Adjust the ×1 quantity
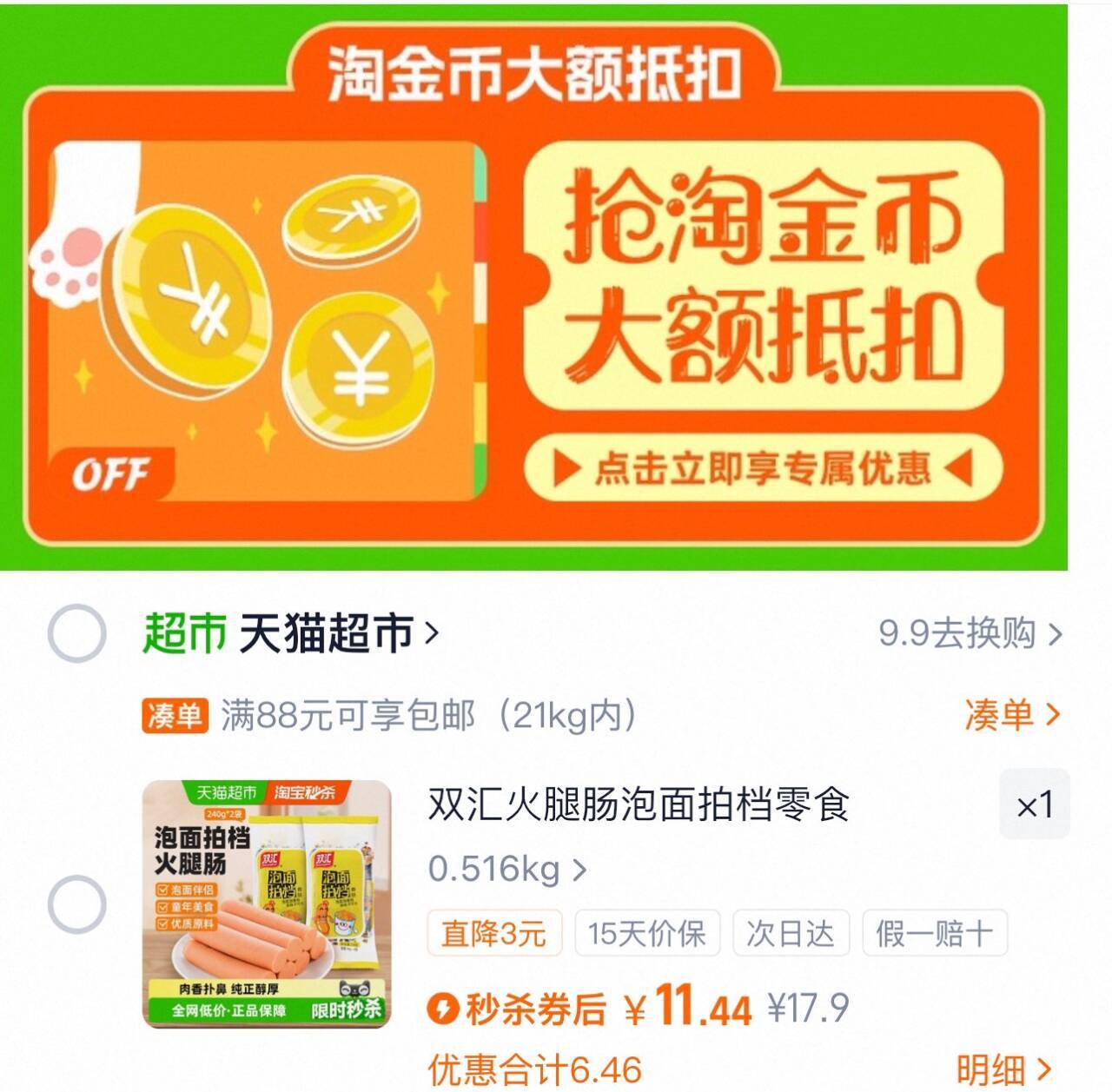 [x=1034, y=804]
